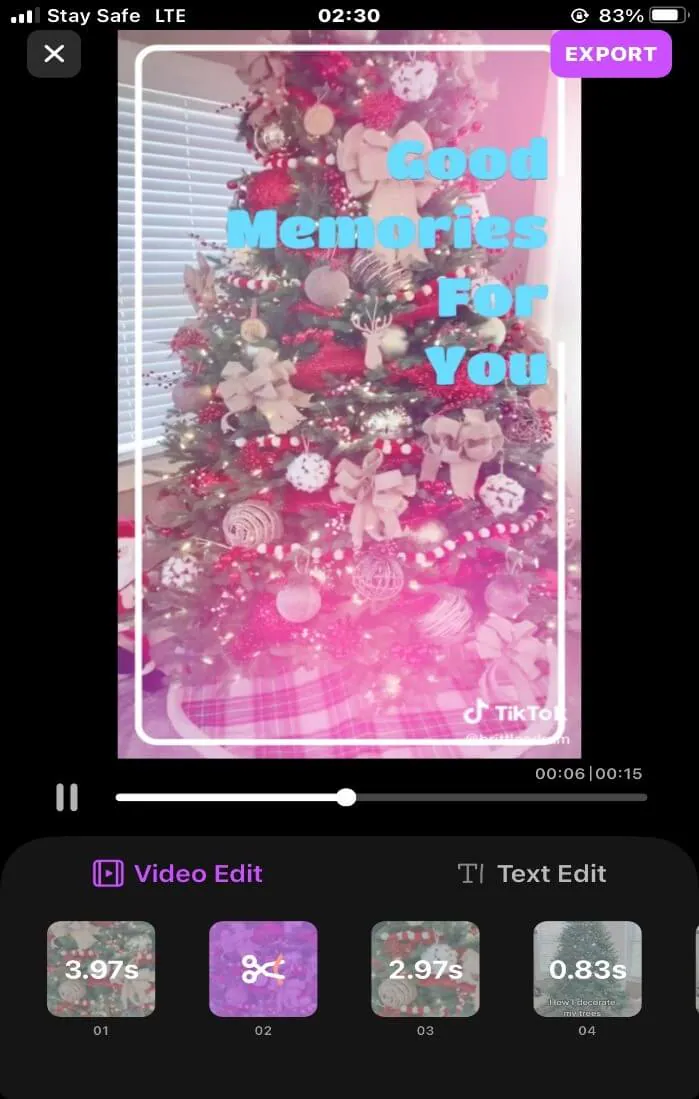Screen dimensions: 699x1099
Task: Close the video editor
Action: pos(54,54)
